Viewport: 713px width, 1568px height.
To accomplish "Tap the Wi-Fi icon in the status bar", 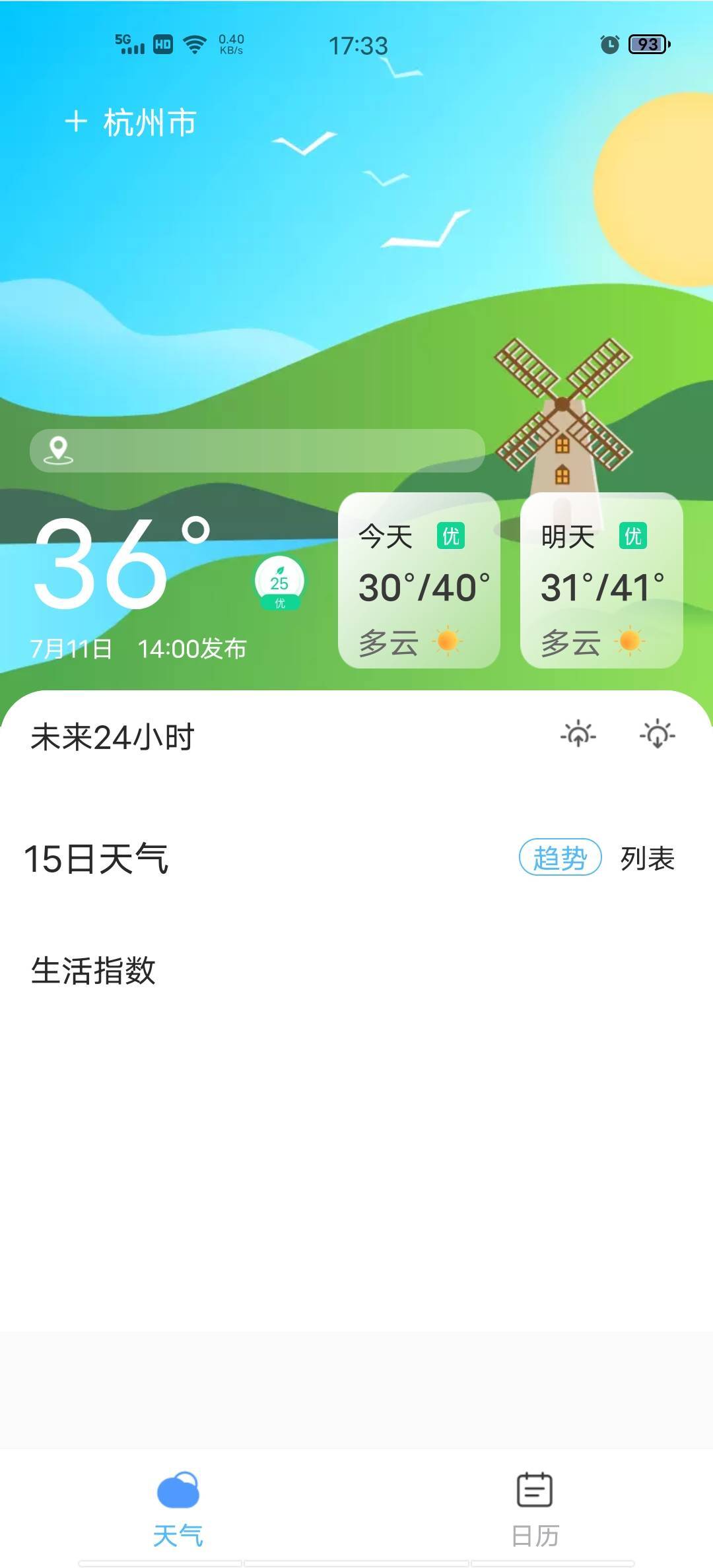I will coord(193,44).
